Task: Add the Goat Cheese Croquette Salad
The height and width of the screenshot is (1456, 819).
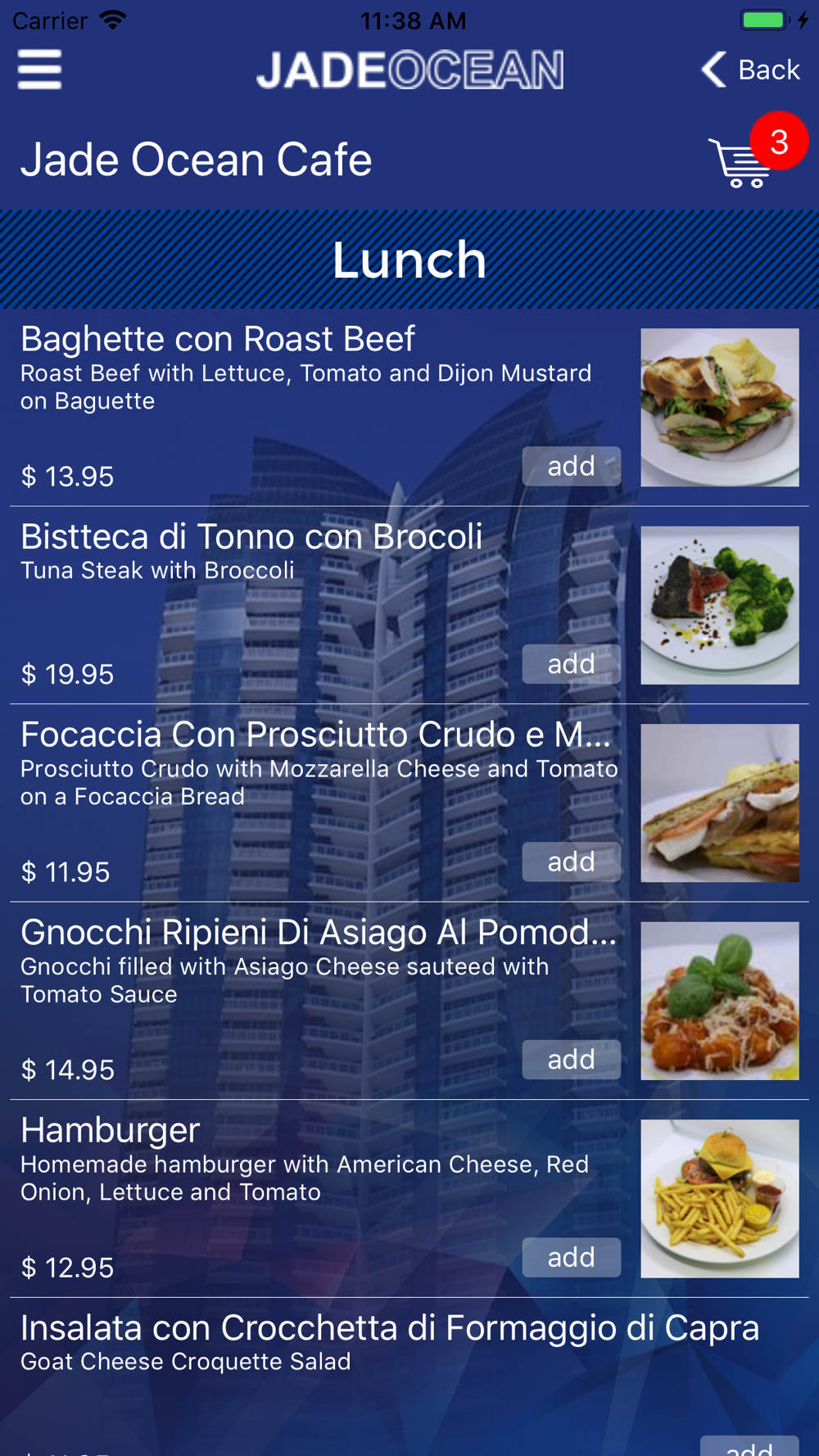Action: [x=749, y=1446]
